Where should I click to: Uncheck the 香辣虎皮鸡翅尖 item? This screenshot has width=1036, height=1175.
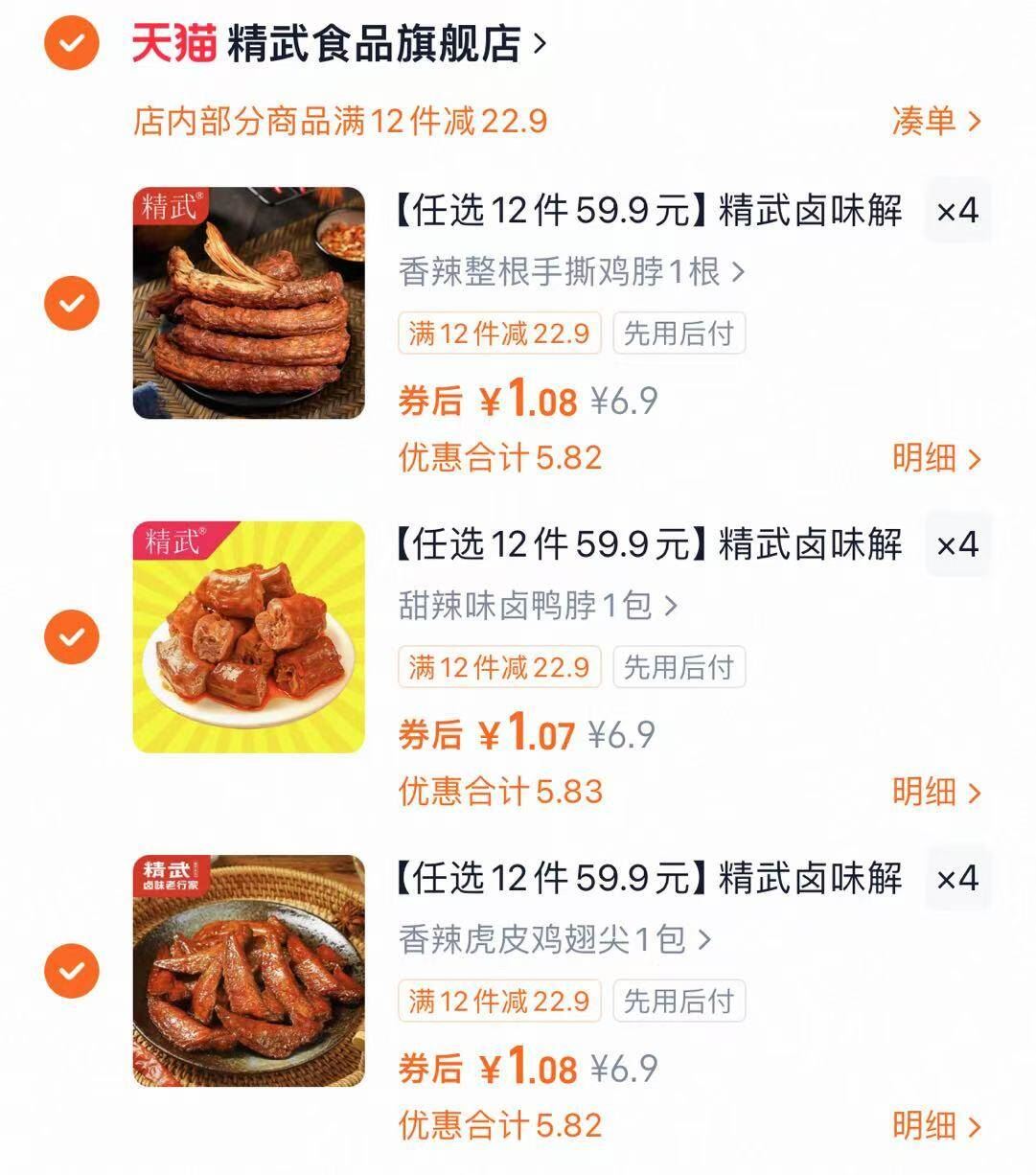(x=71, y=970)
